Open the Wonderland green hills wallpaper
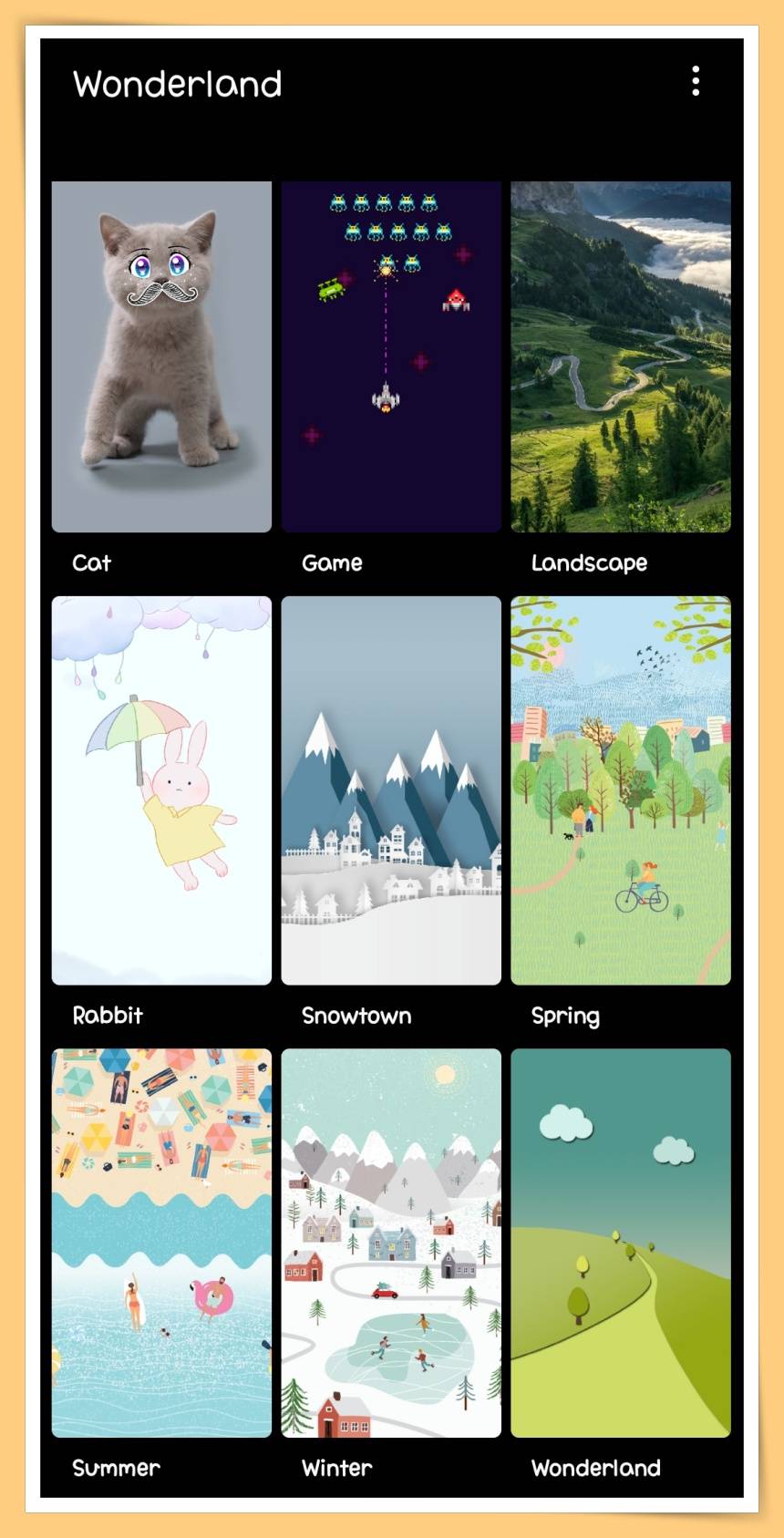Screen dimensions: 784x1538 621,1243
